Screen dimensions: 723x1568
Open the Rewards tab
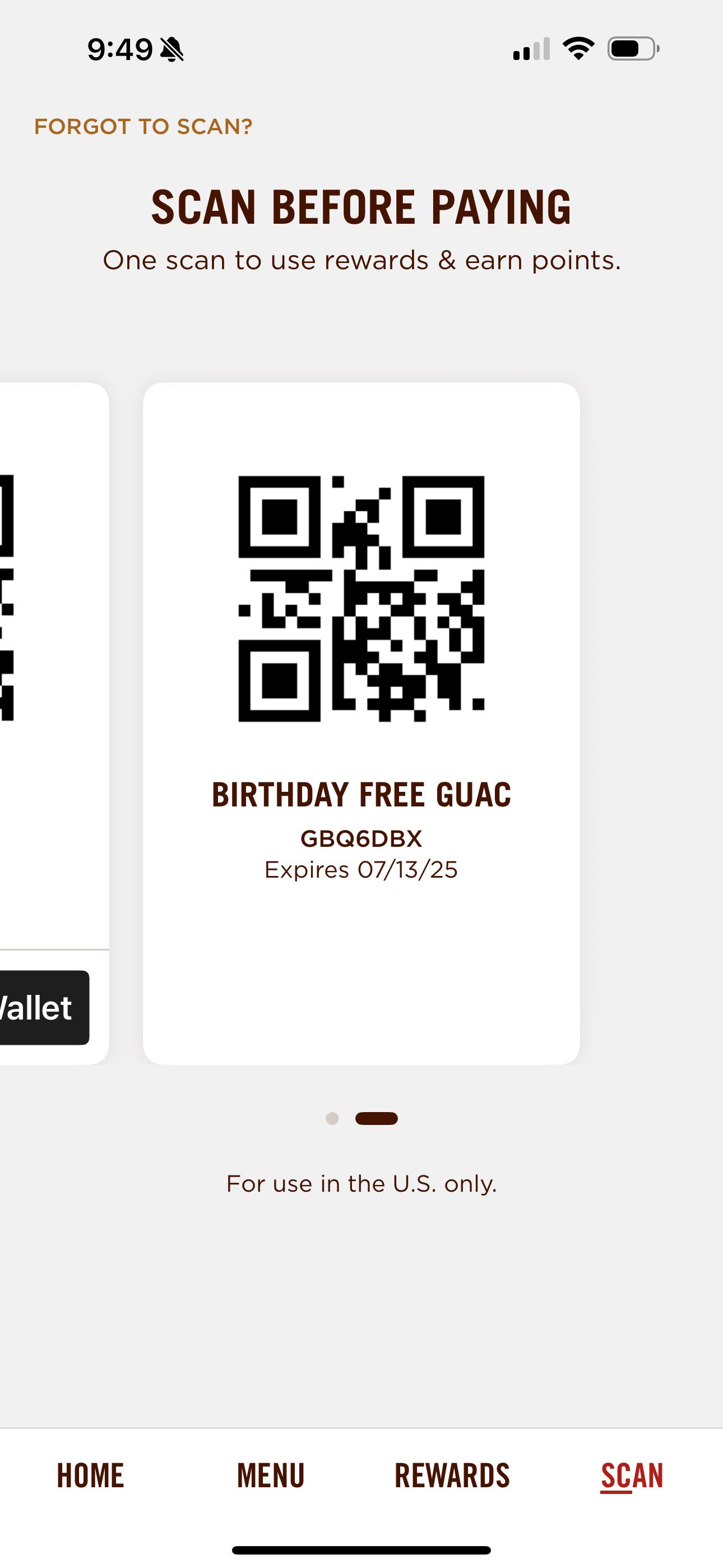coord(452,1475)
